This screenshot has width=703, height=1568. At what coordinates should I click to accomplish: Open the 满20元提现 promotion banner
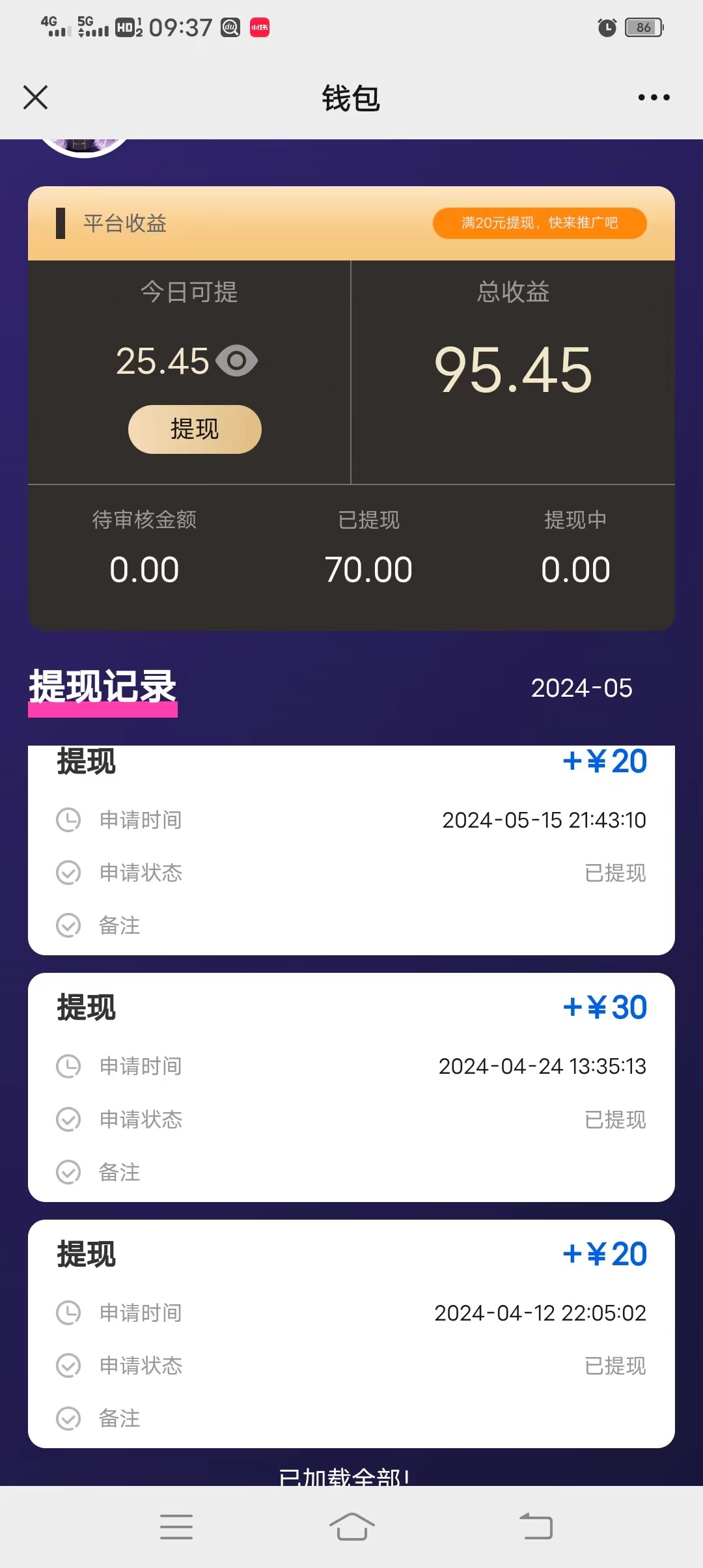[x=539, y=223]
